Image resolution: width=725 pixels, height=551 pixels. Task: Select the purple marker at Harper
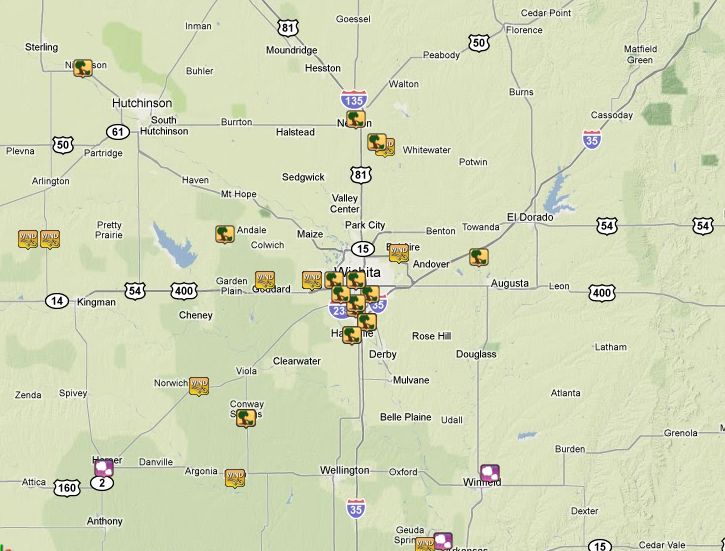point(103,467)
